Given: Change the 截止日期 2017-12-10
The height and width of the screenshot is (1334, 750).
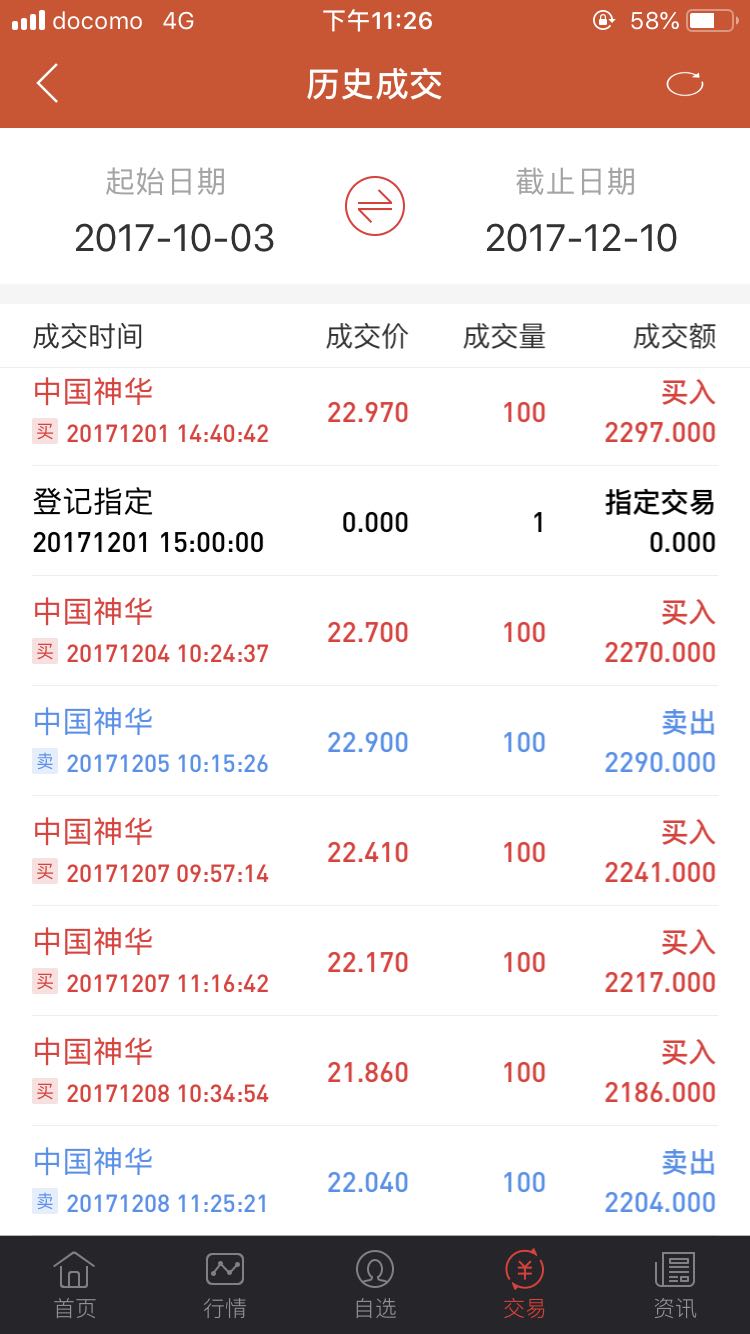Looking at the screenshot, I should pyautogui.click(x=581, y=238).
